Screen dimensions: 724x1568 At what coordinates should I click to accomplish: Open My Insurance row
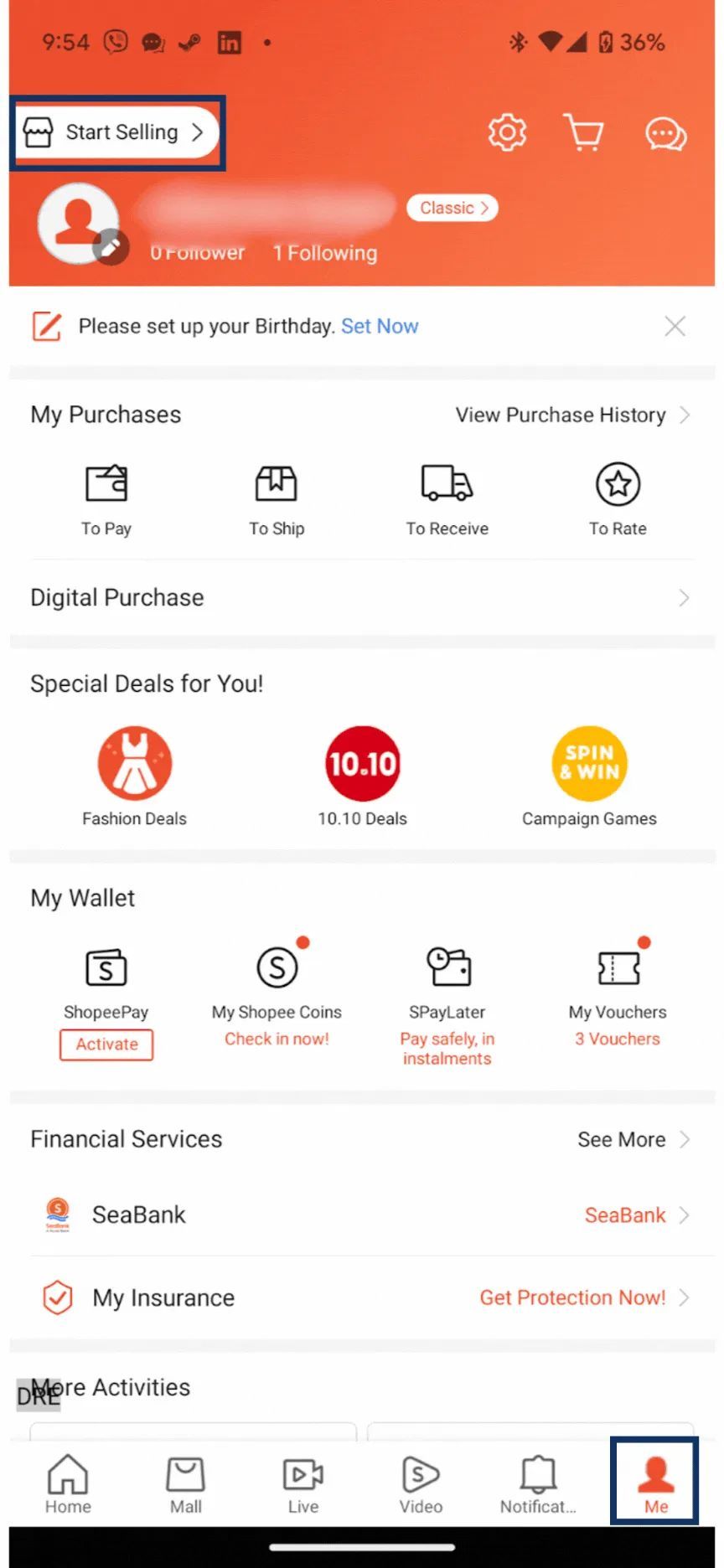click(x=360, y=1297)
